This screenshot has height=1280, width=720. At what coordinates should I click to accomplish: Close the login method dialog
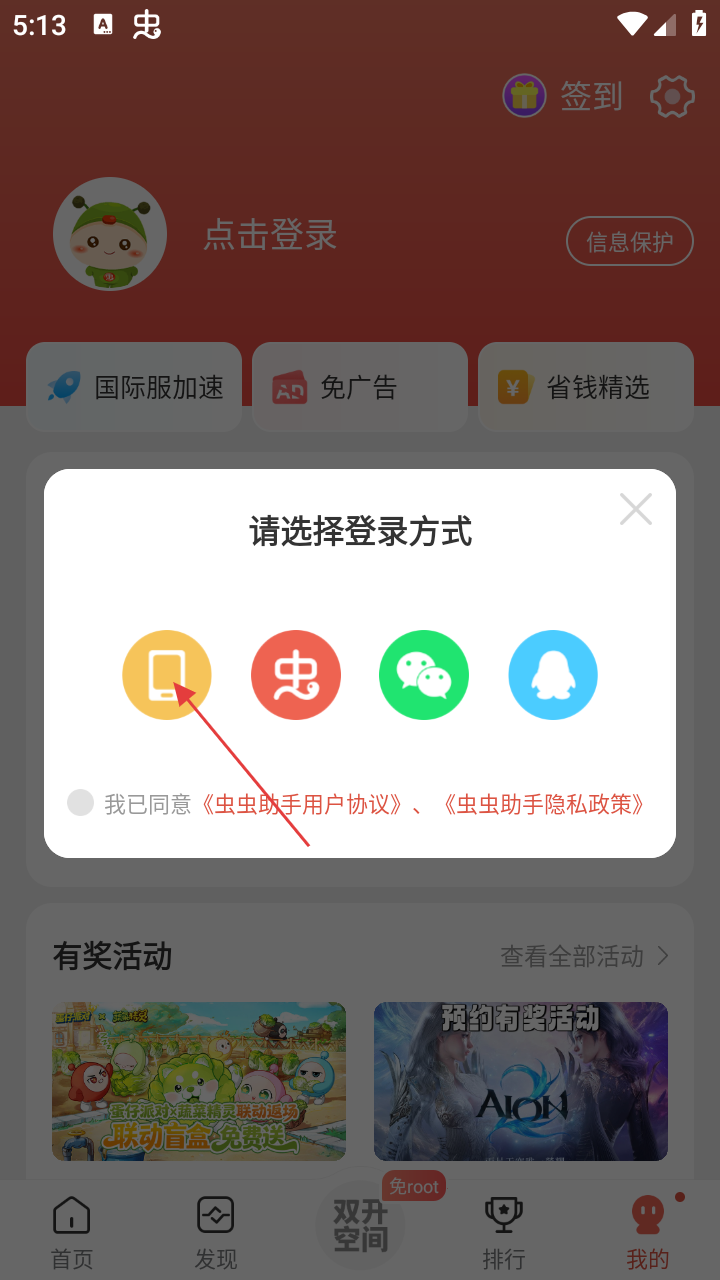(636, 509)
